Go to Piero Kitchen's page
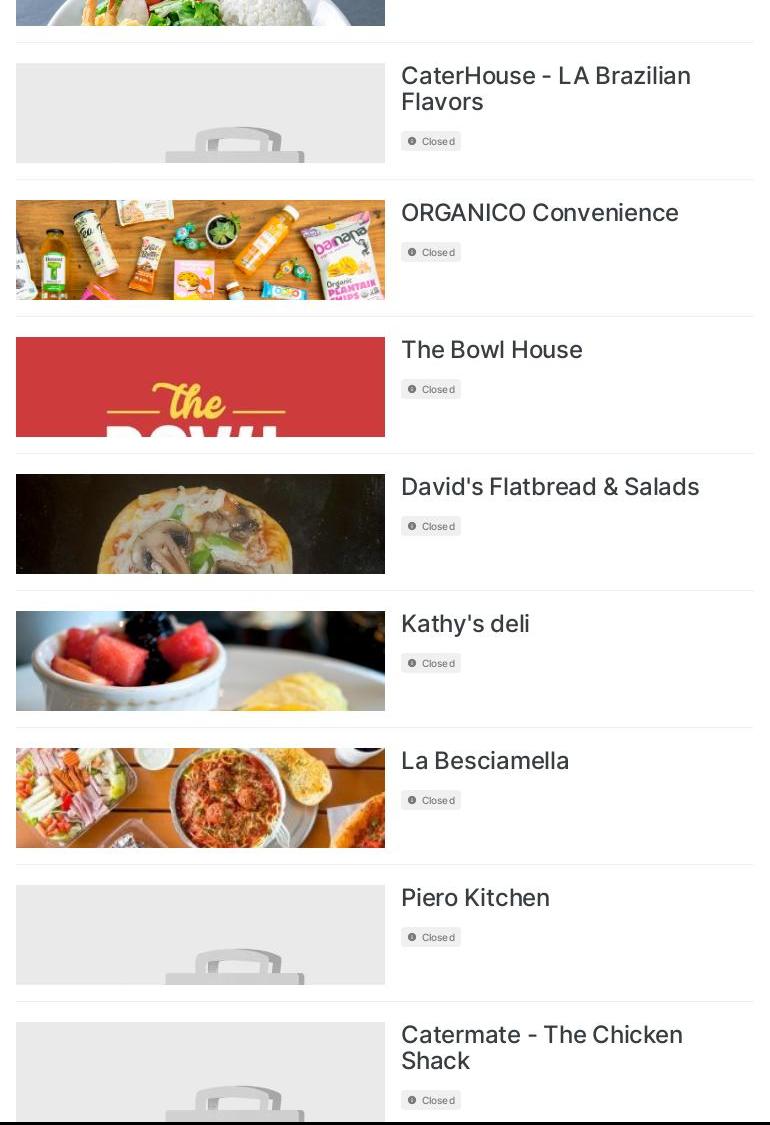The image size is (770, 1125). click(x=475, y=898)
